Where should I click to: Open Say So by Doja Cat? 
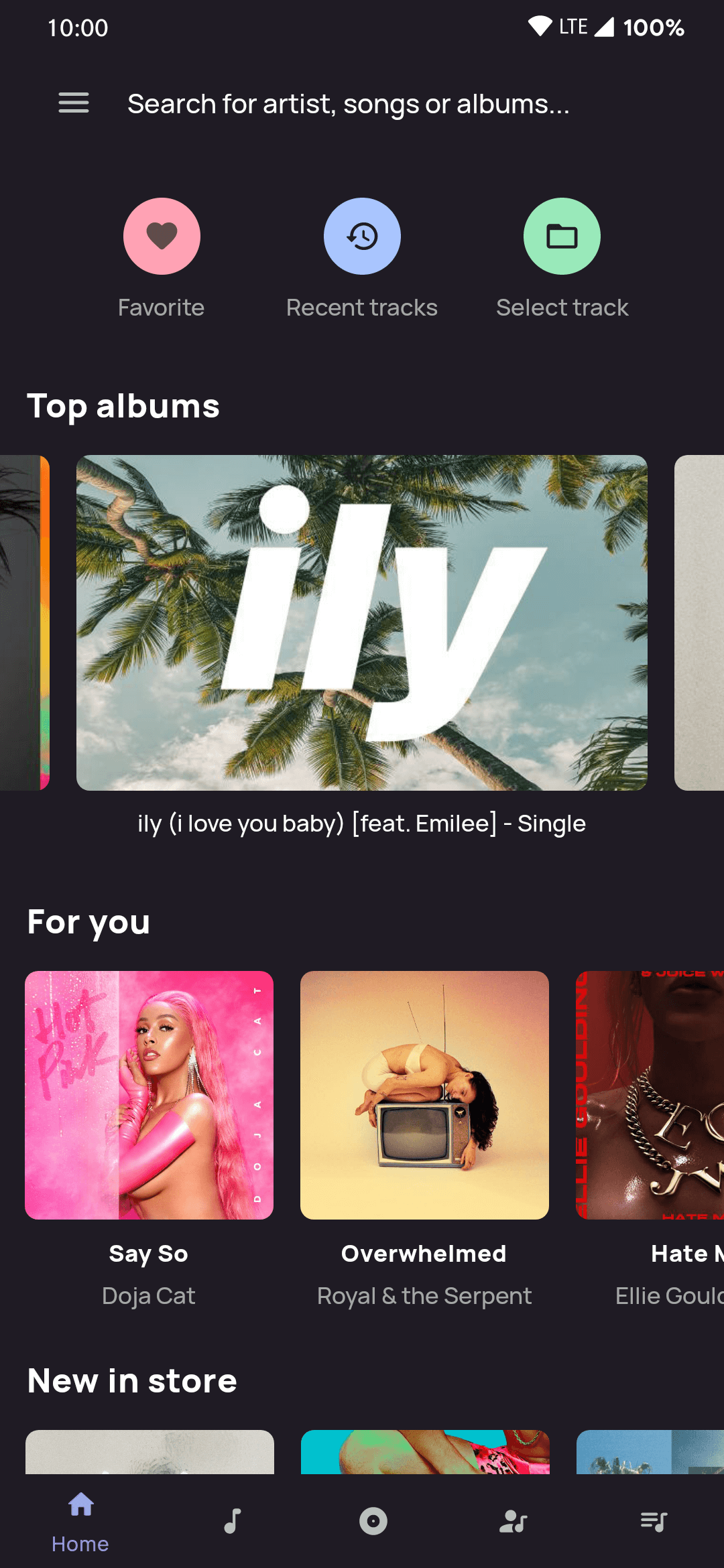[x=149, y=1095]
